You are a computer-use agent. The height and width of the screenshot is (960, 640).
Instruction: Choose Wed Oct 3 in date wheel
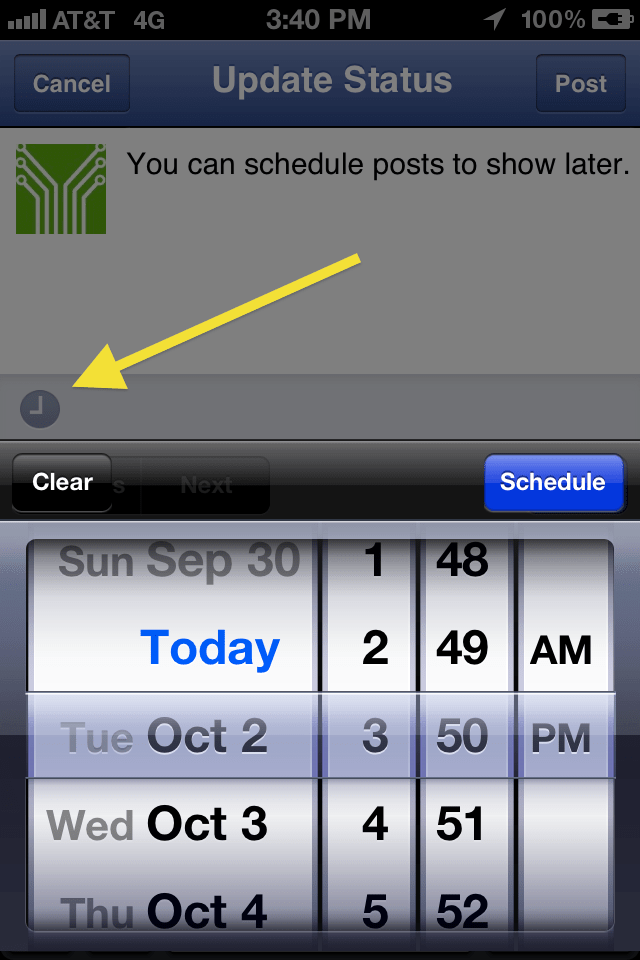coord(158,825)
